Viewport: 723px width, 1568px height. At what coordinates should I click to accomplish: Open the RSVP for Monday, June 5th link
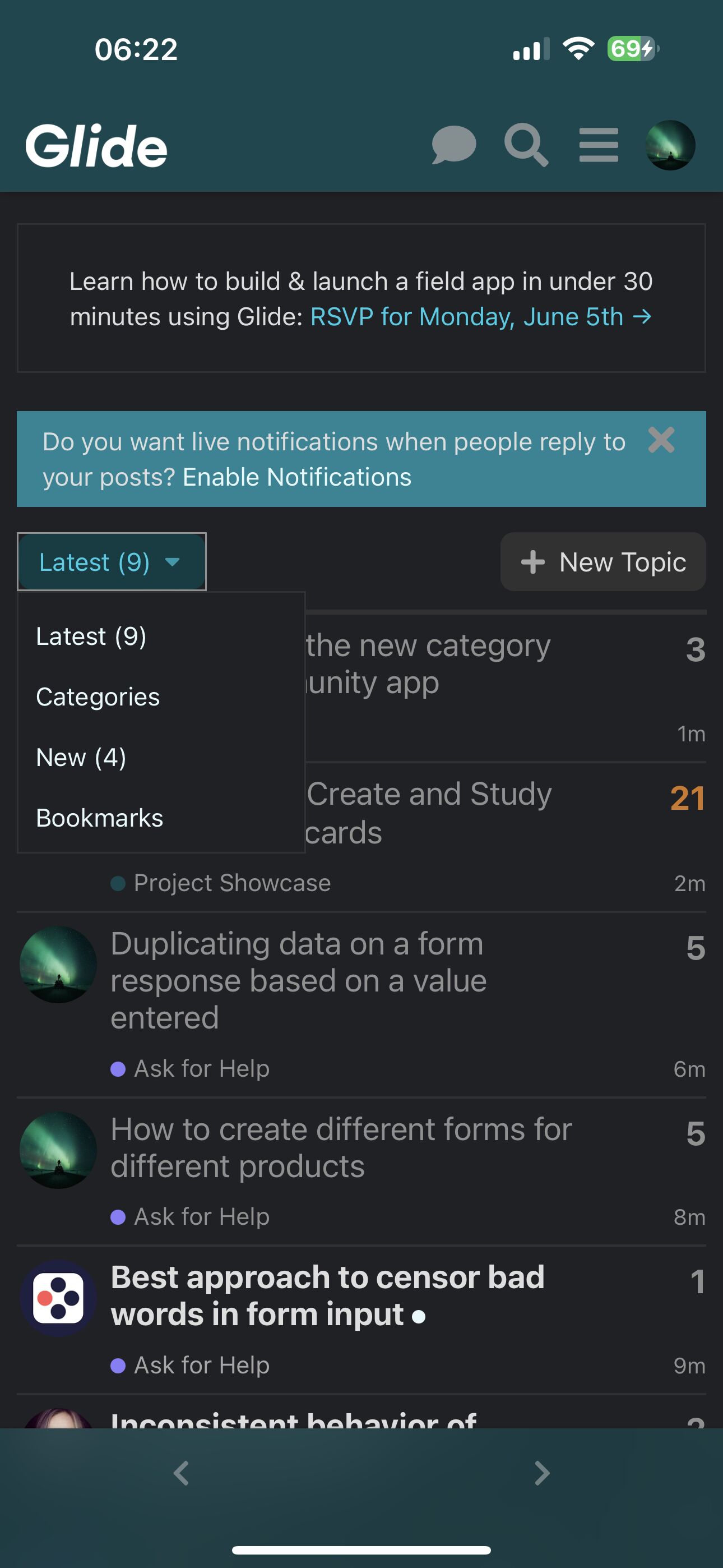pos(481,316)
